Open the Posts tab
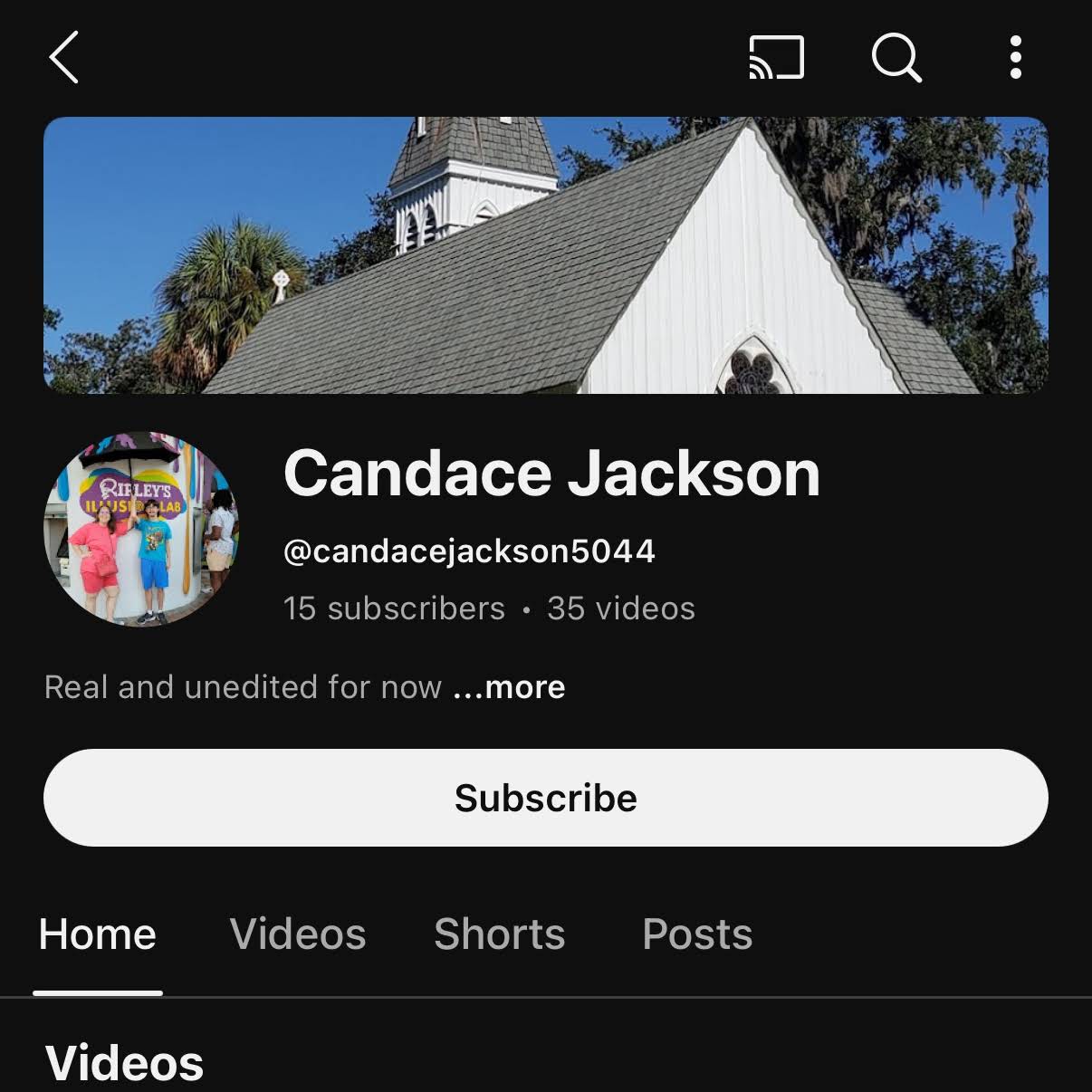The width and height of the screenshot is (1092, 1092). click(697, 934)
